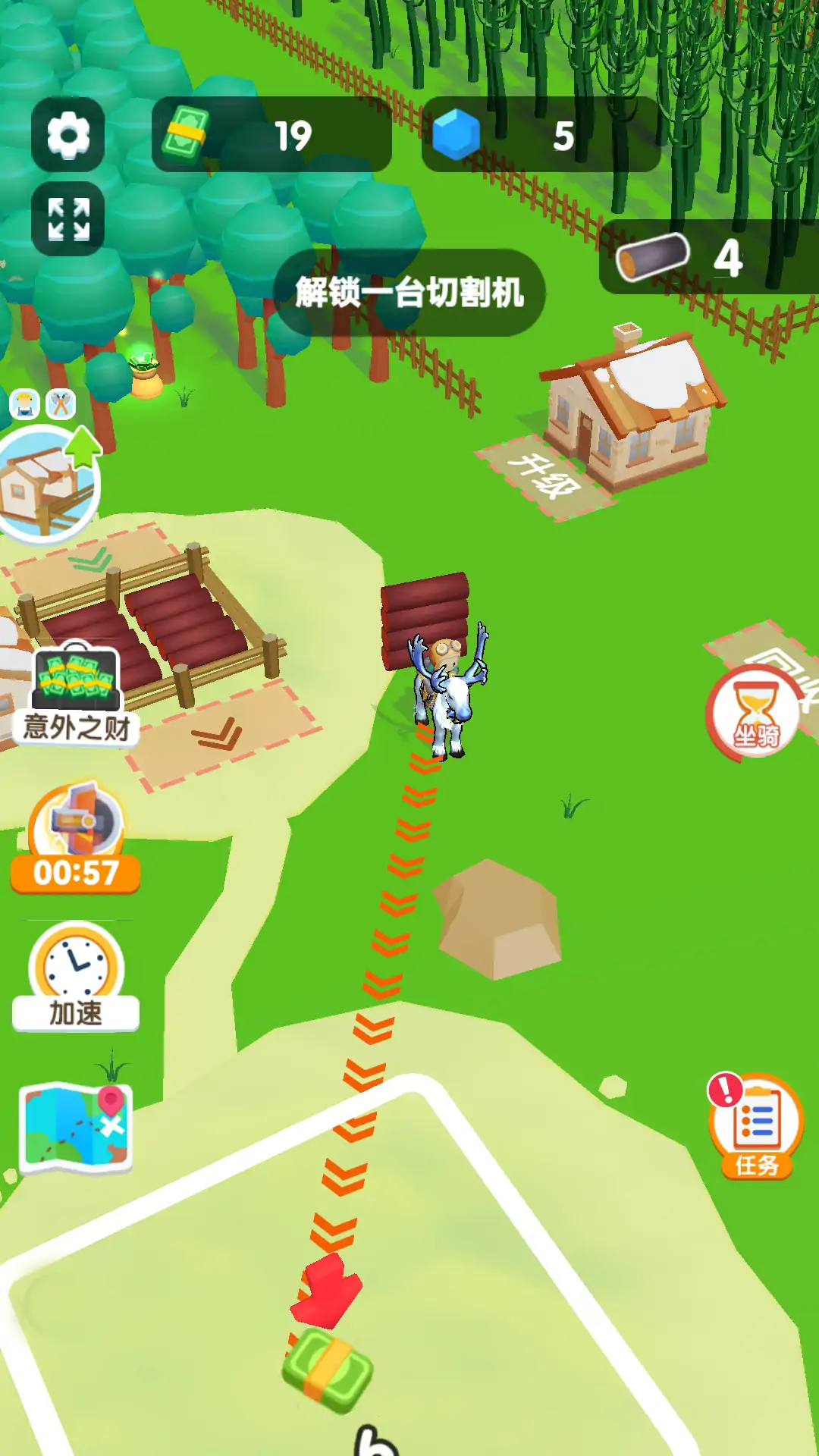Toggle the fullscreen expand icon
Viewport: 819px width, 1456px height.
(68, 219)
